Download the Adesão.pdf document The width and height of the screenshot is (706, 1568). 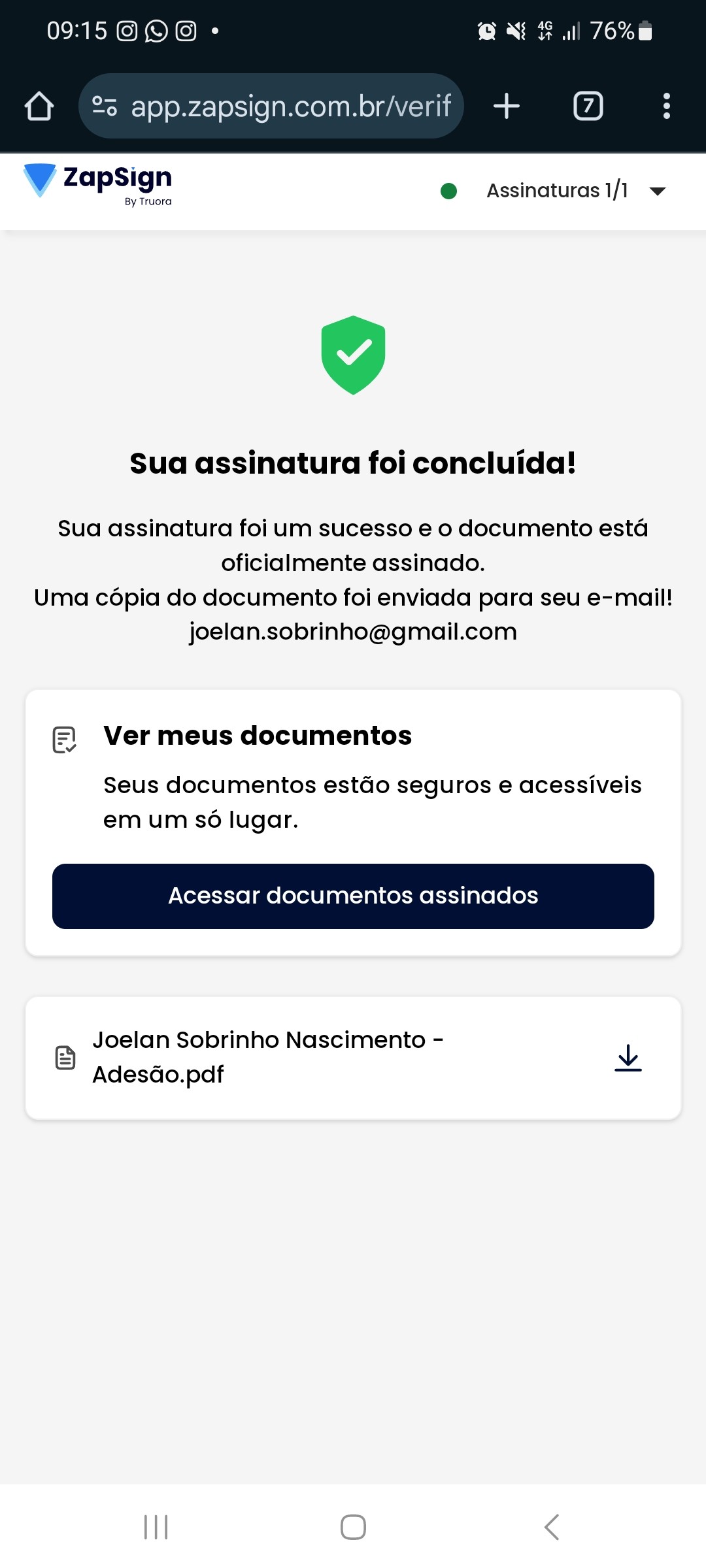coord(628,1057)
